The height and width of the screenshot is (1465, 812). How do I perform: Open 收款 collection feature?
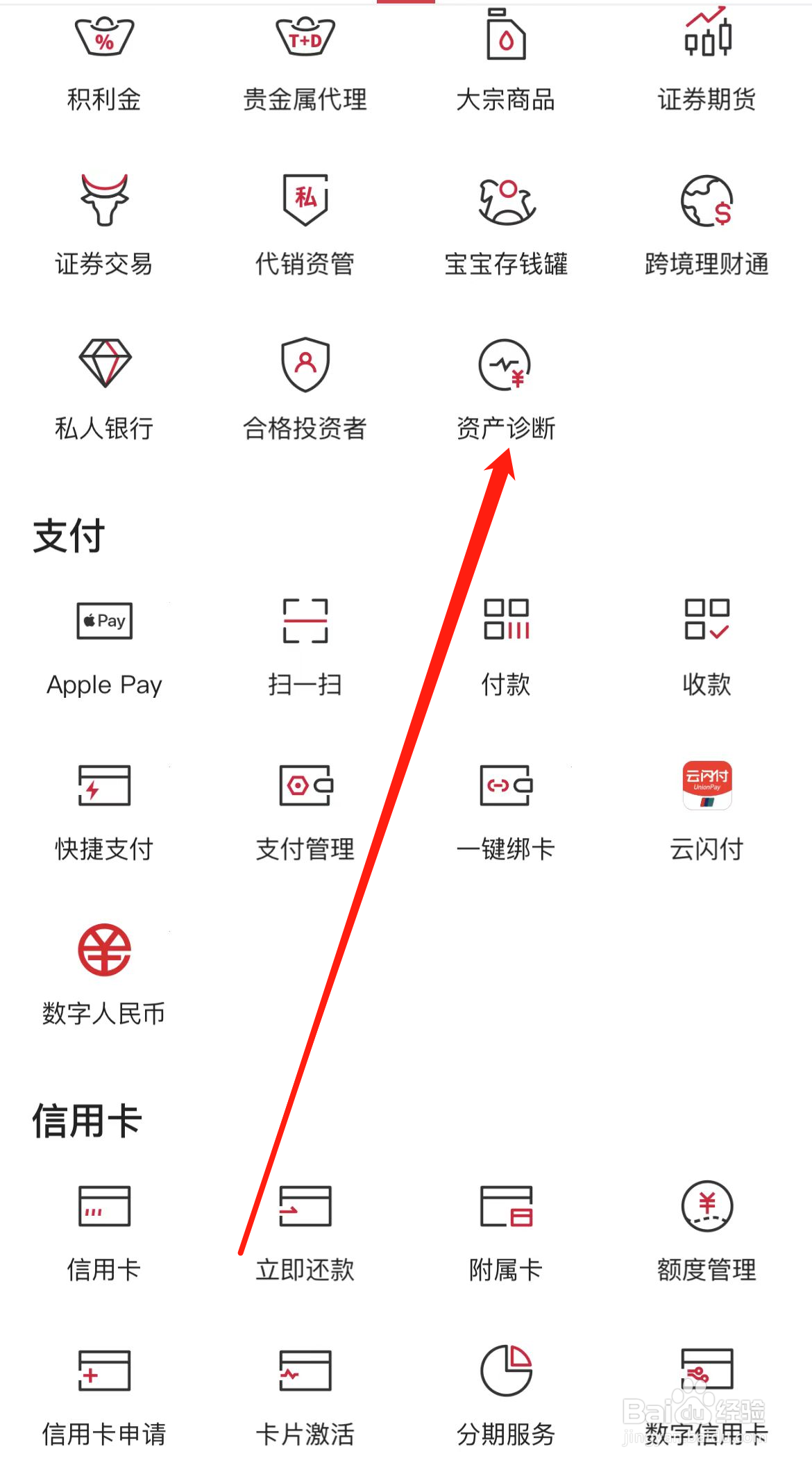pos(706,646)
